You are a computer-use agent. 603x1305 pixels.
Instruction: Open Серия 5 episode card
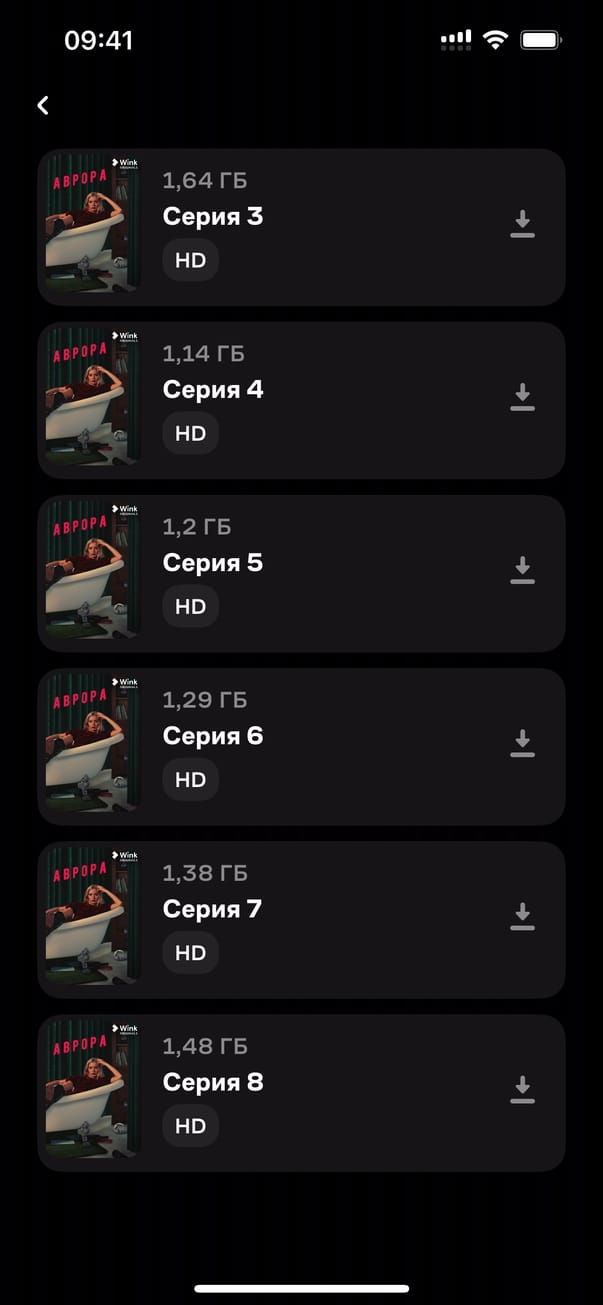pos(300,572)
